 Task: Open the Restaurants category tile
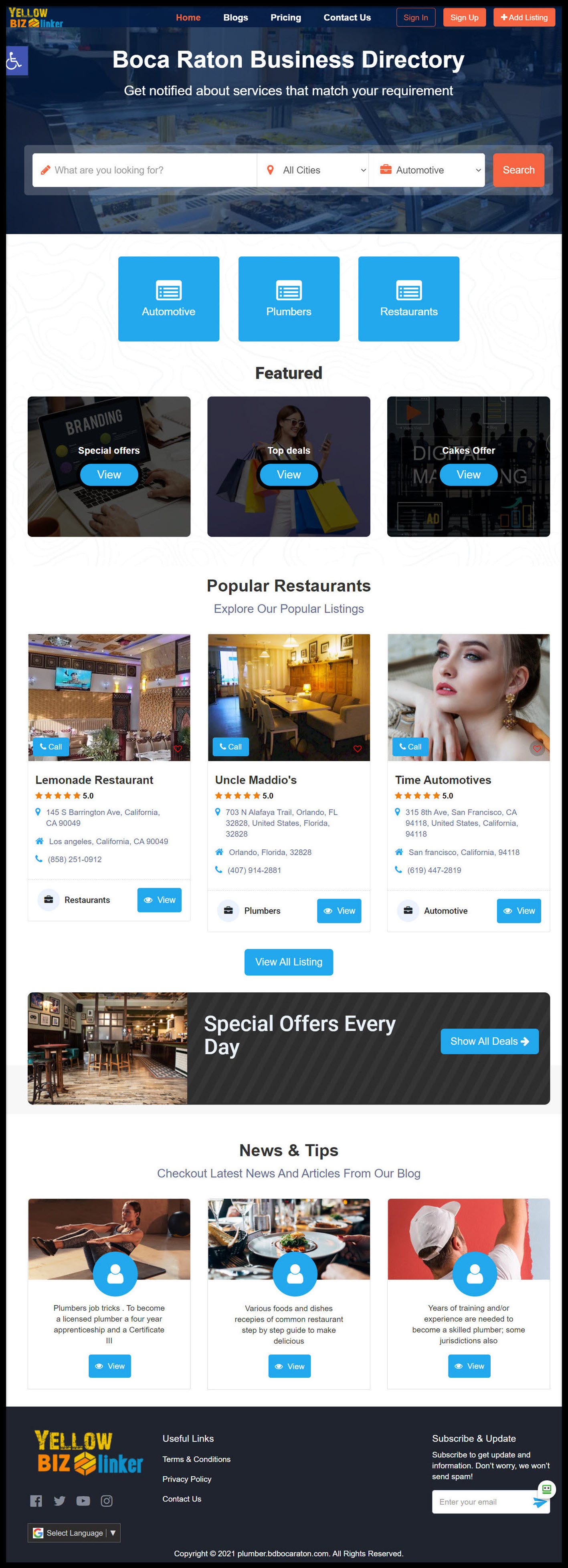point(408,299)
